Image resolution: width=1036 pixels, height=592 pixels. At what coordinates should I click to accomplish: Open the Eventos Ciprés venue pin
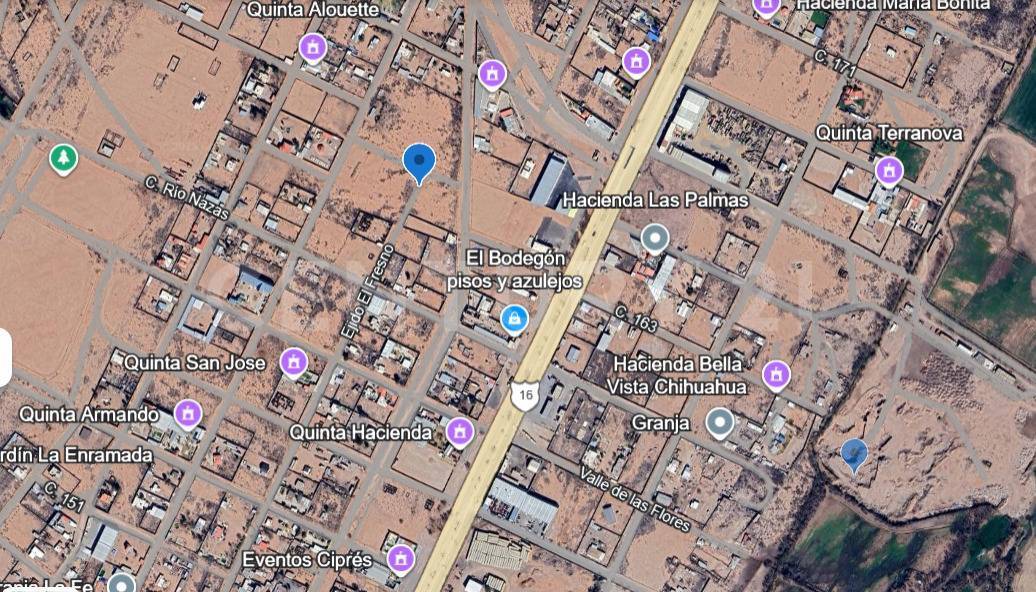tap(402, 558)
